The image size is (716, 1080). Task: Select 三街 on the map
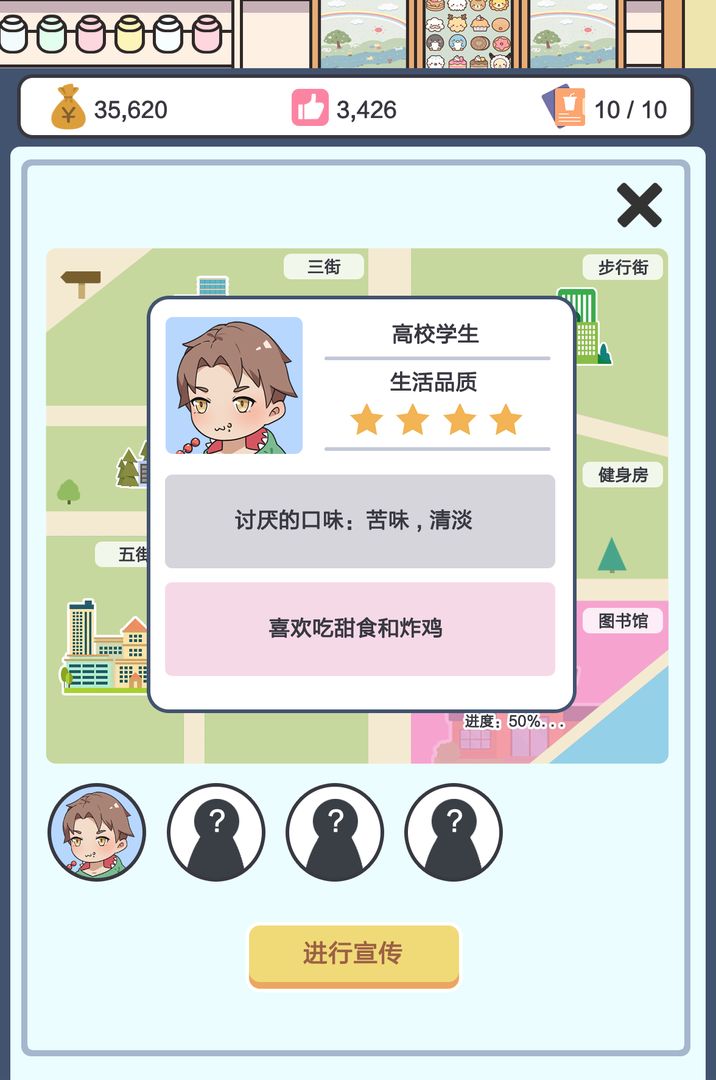point(324,266)
